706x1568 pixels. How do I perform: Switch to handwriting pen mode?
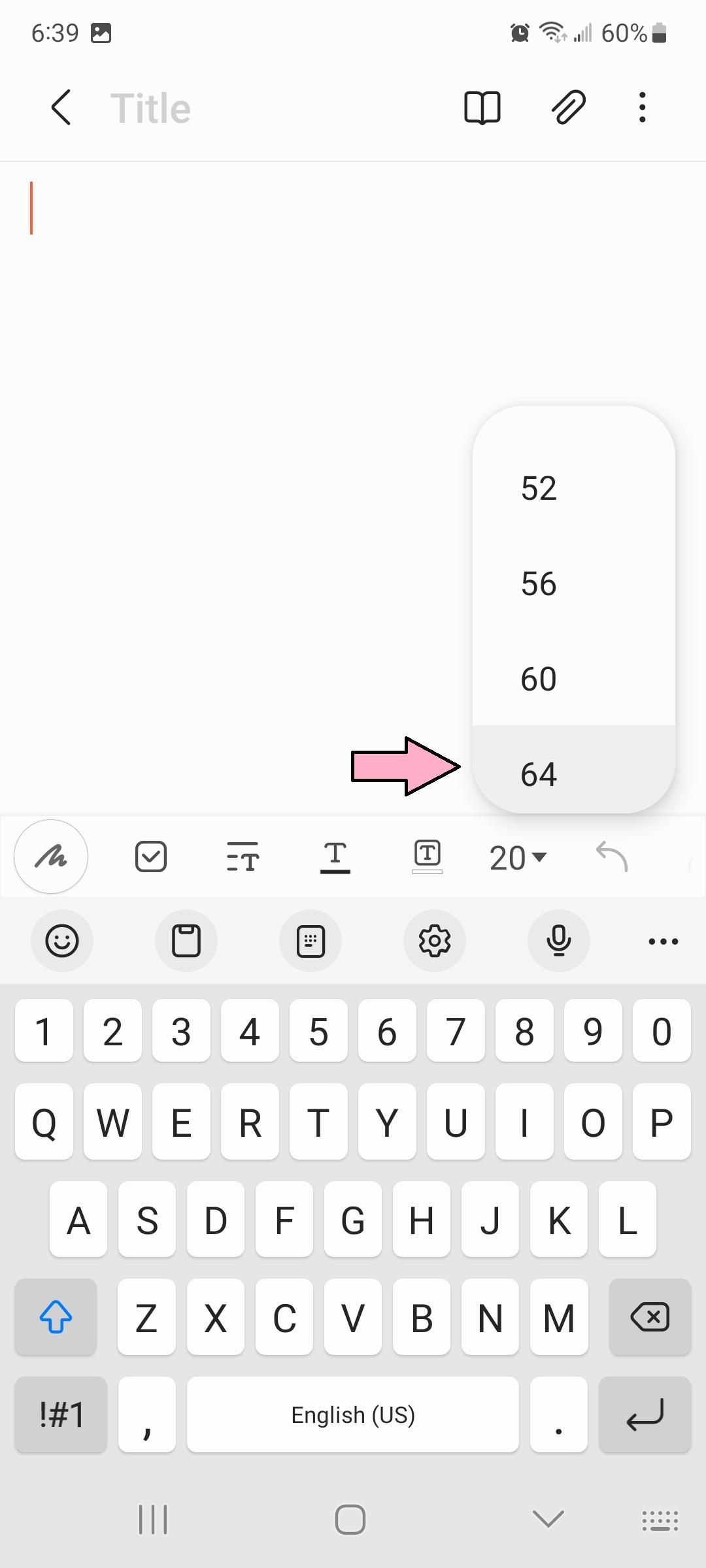pyautogui.click(x=51, y=857)
